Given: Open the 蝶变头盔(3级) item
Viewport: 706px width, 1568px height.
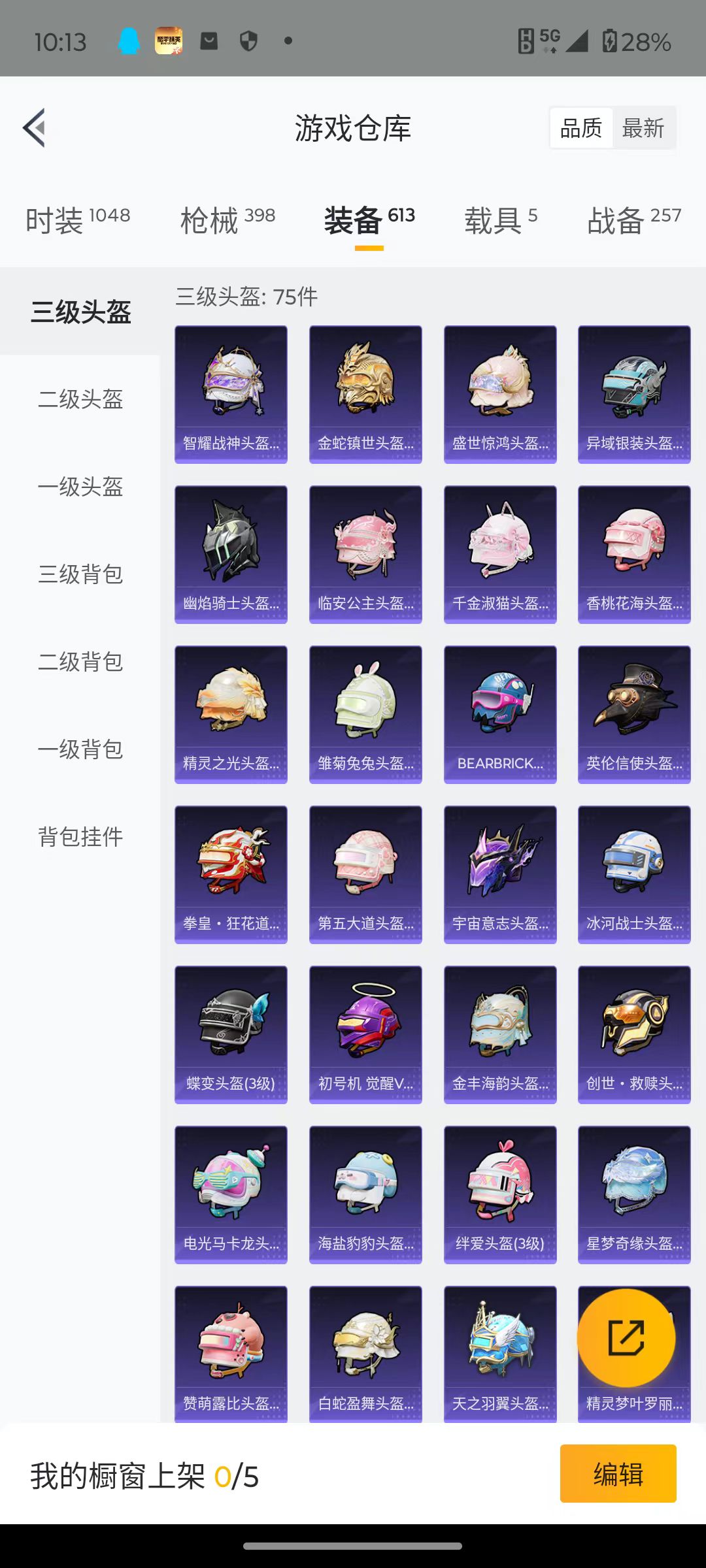Looking at the screenshot, I should [x=231, y=1034].
